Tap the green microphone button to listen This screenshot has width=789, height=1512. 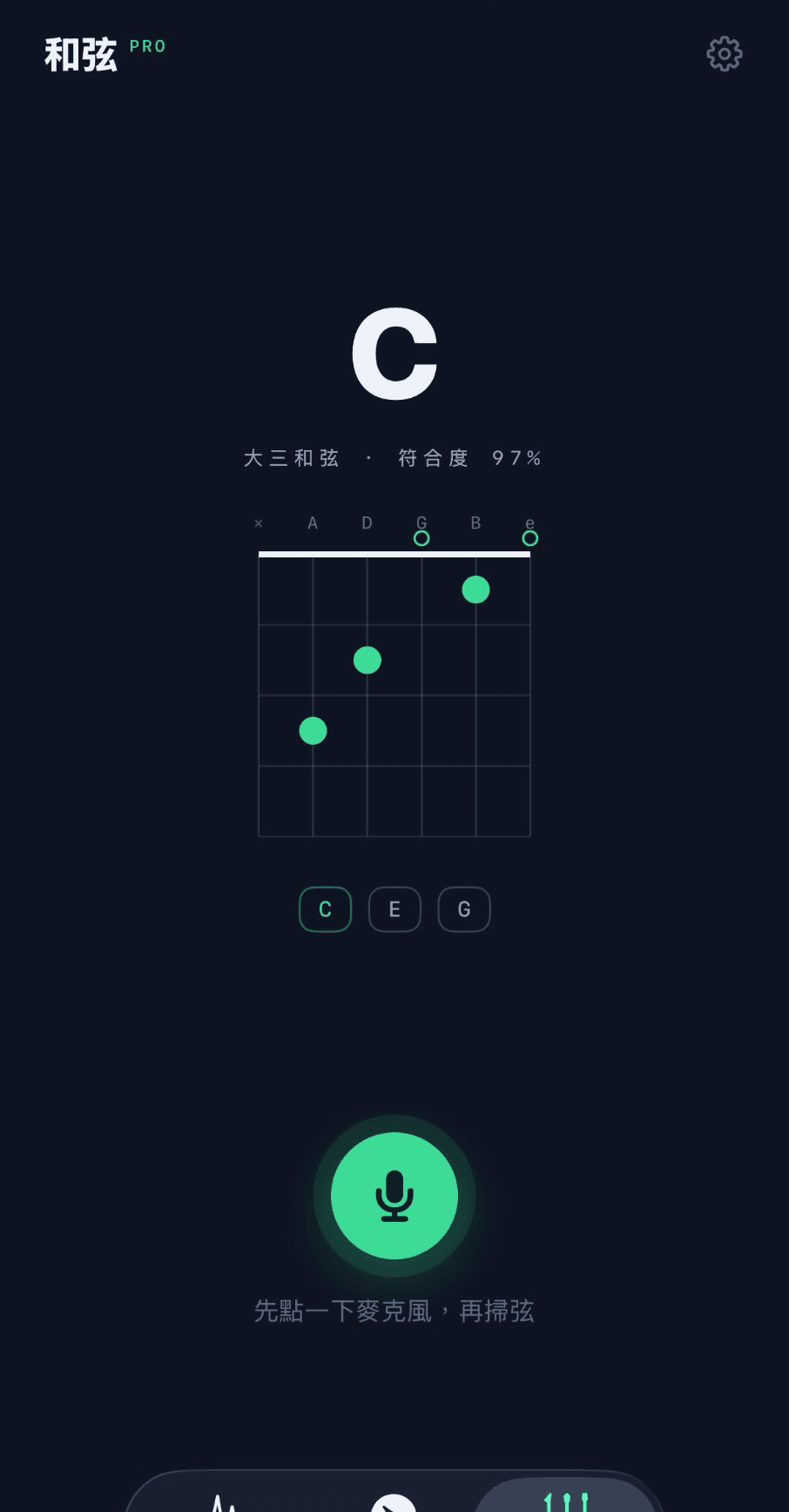(x=394, y=1195)
